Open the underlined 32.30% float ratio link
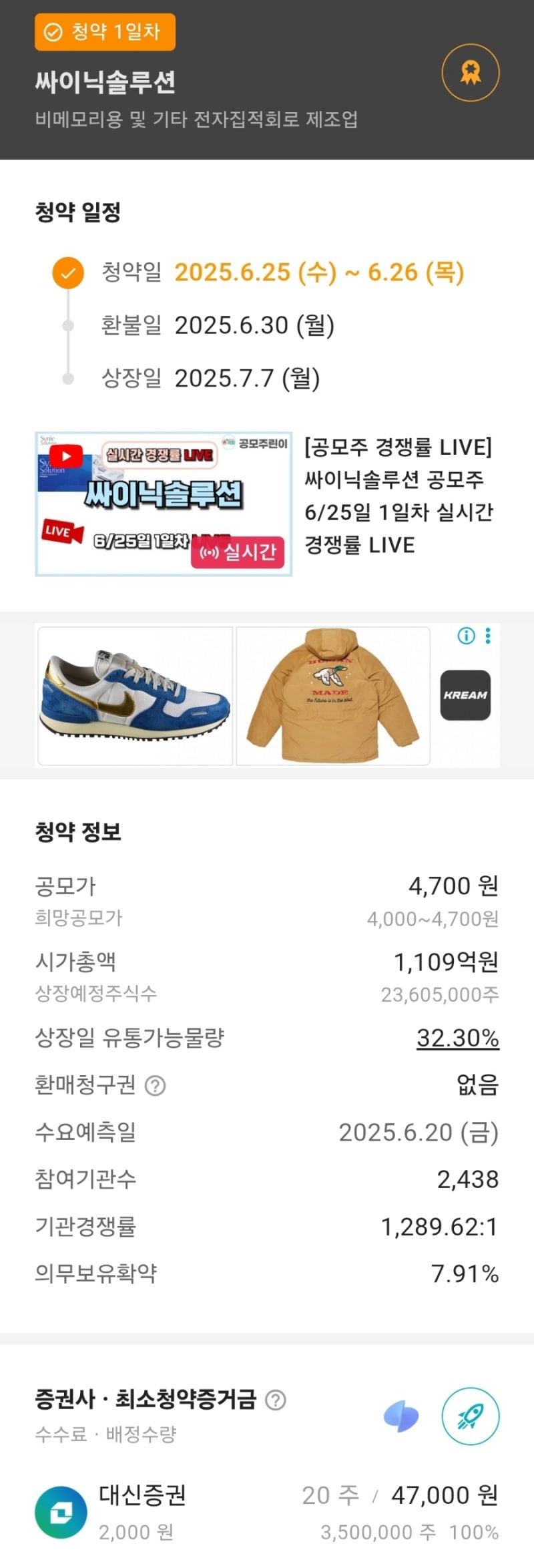 coord(457,1038)
